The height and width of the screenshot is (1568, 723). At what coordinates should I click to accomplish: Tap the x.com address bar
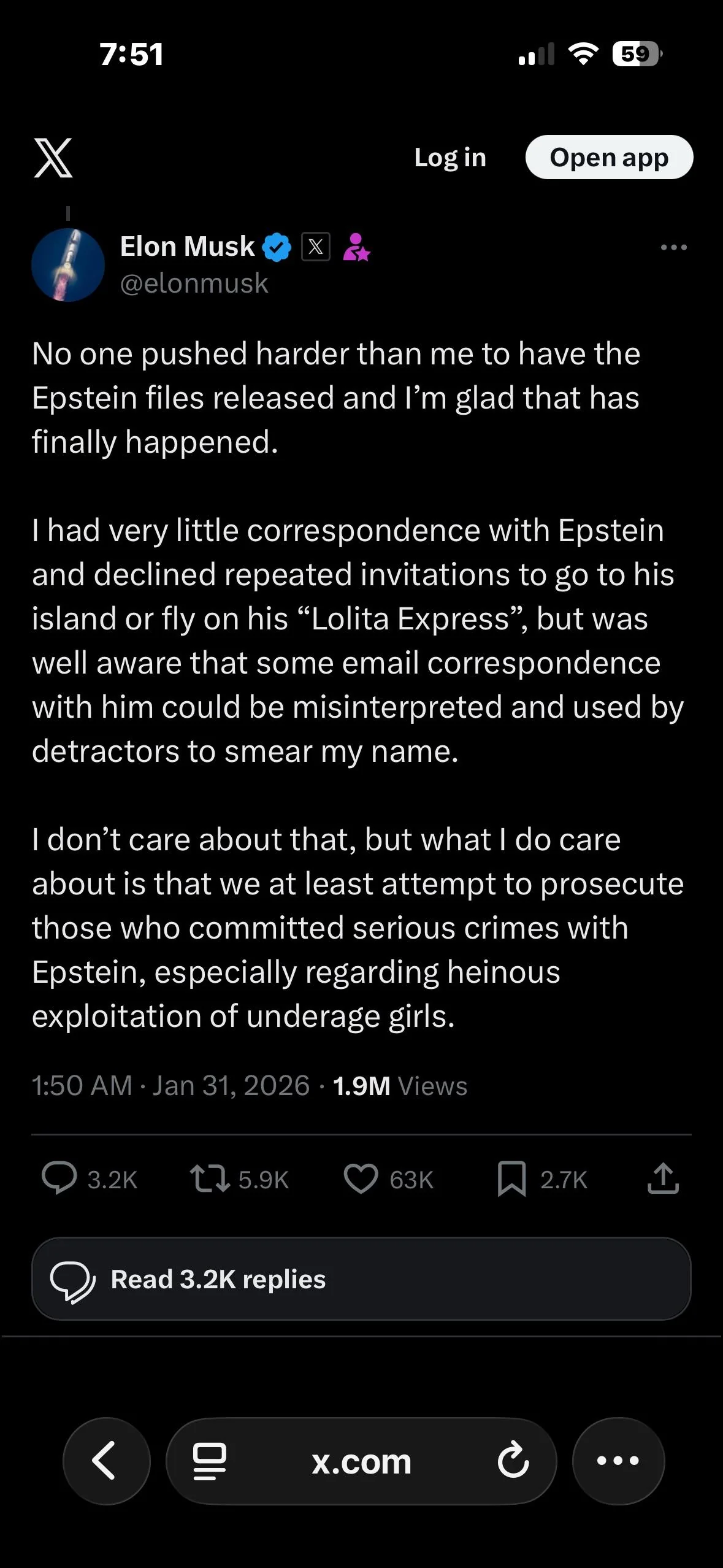pos(362,1461)
